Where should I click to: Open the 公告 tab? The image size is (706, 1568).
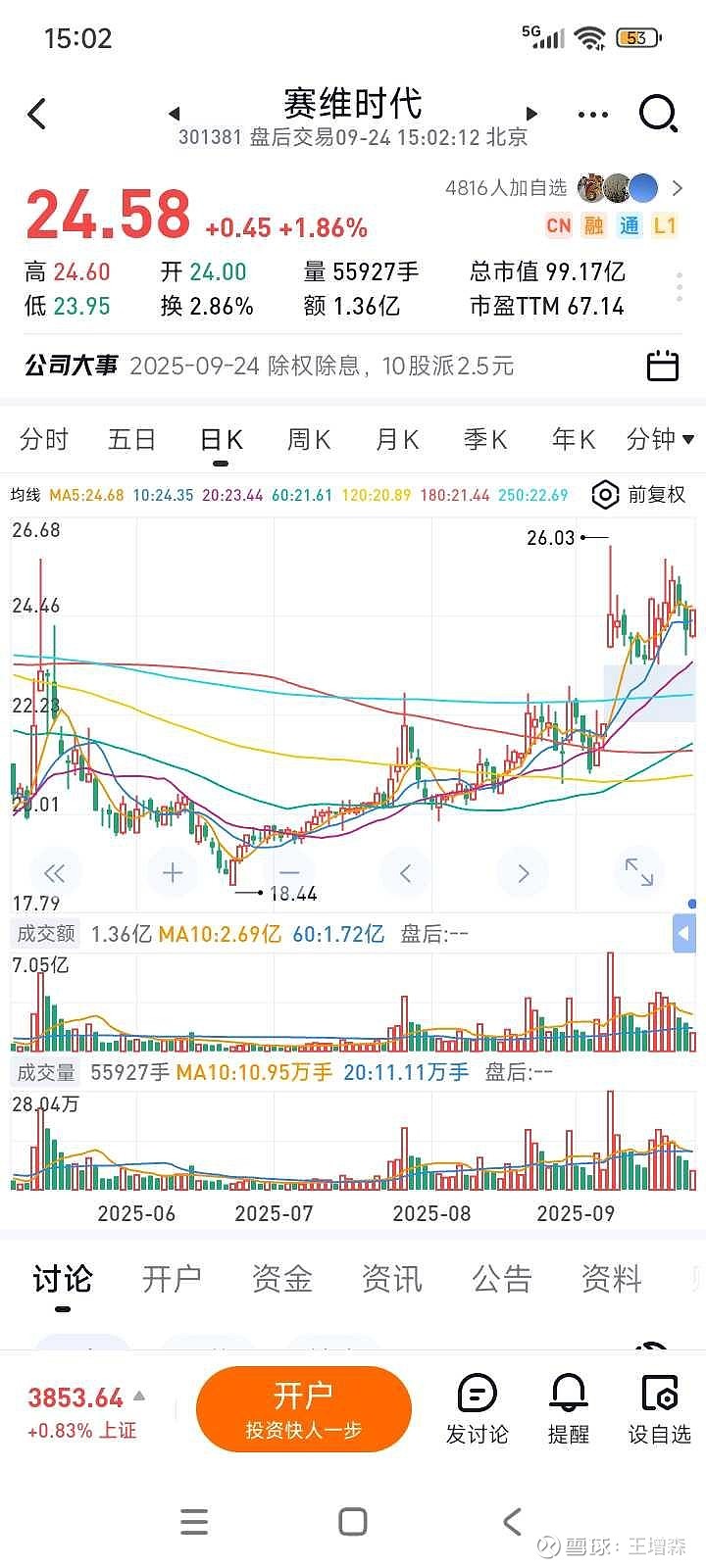(501, 1278)
